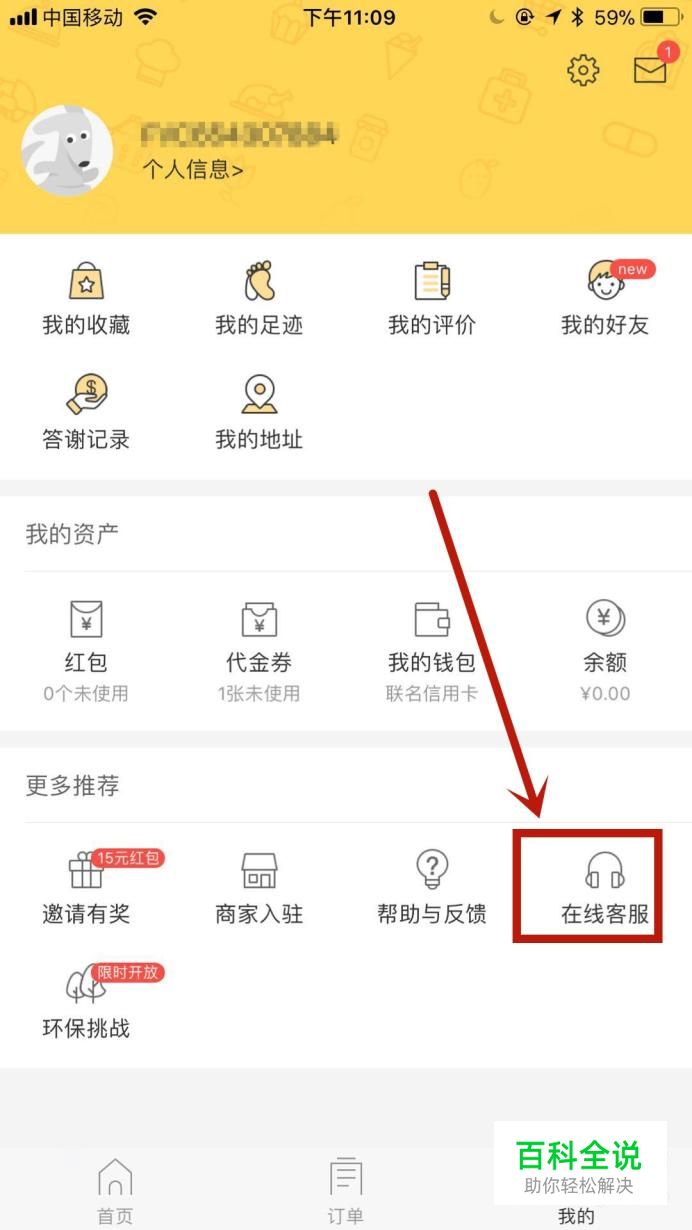
Task: Open 我的收藏 favorites
Action: 86,299
